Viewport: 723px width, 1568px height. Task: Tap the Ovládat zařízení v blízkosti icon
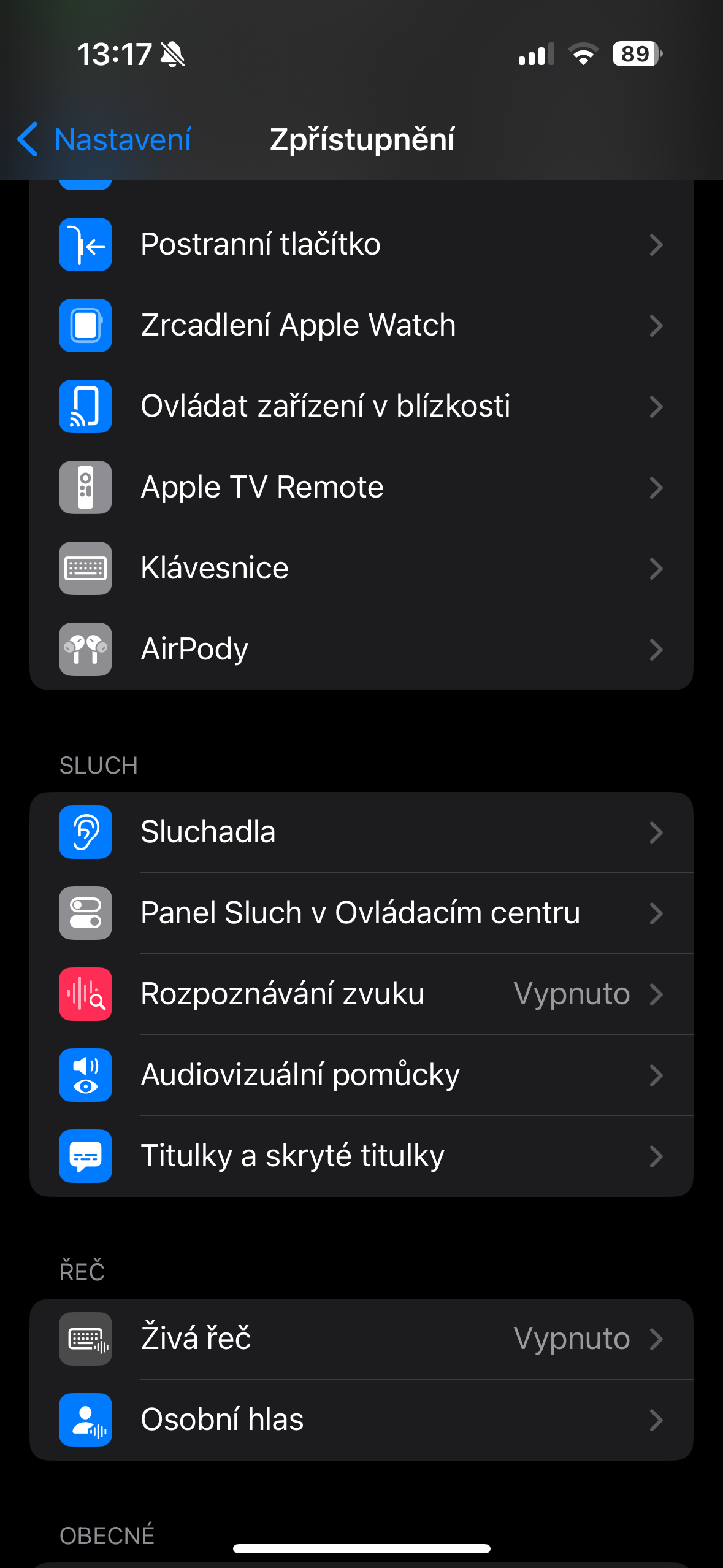pyautogui.click(x=85, y=406)
